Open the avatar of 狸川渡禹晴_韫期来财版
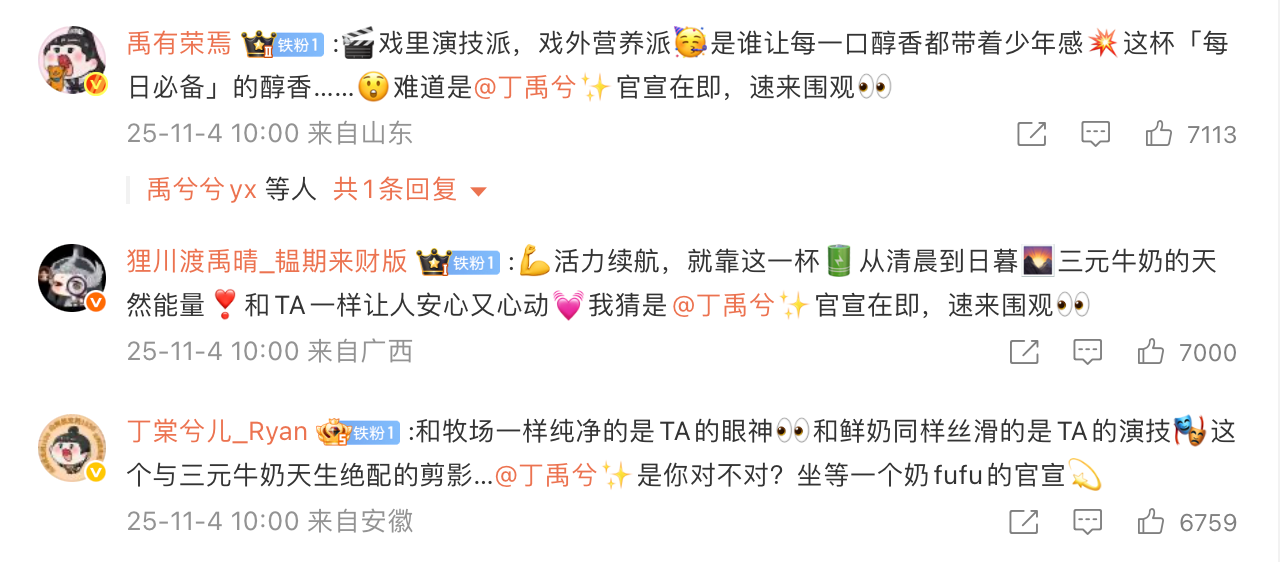This screenshot has width=1280, height=562. tap(72, 278)
